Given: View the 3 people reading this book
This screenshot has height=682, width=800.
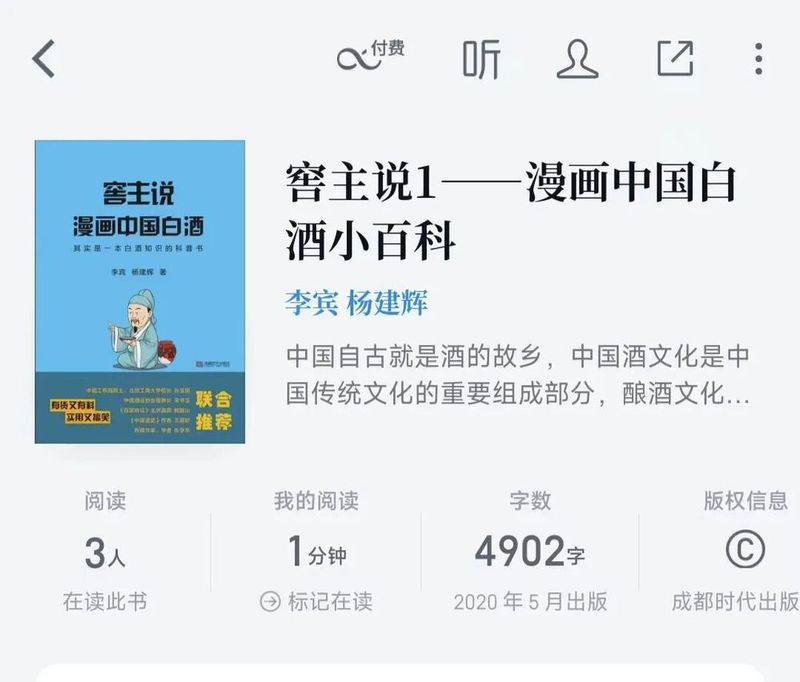Looking at the screenshot, I should 104,552.
